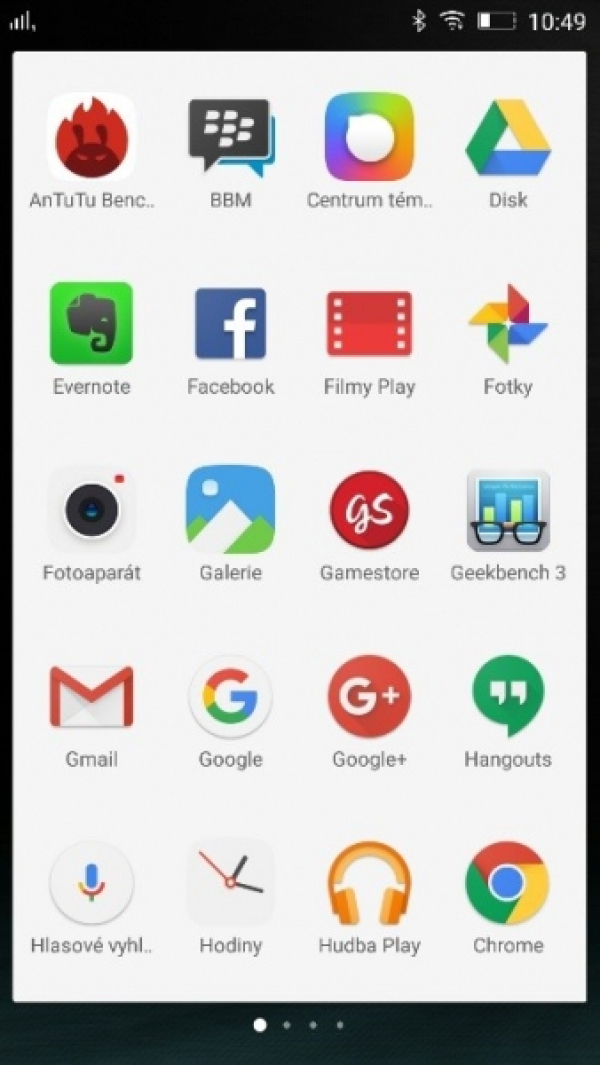600x1065 pixels.
Task: Open Google Disk
Action: pos(508,138)
